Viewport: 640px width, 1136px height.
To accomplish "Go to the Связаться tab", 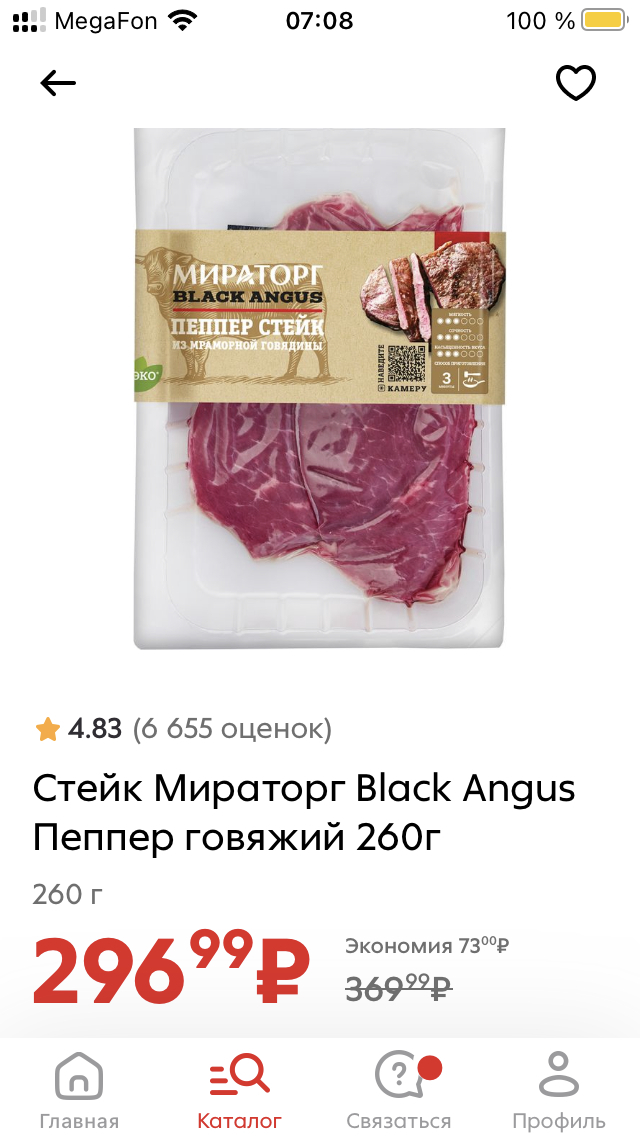I will click(399, 1090).
